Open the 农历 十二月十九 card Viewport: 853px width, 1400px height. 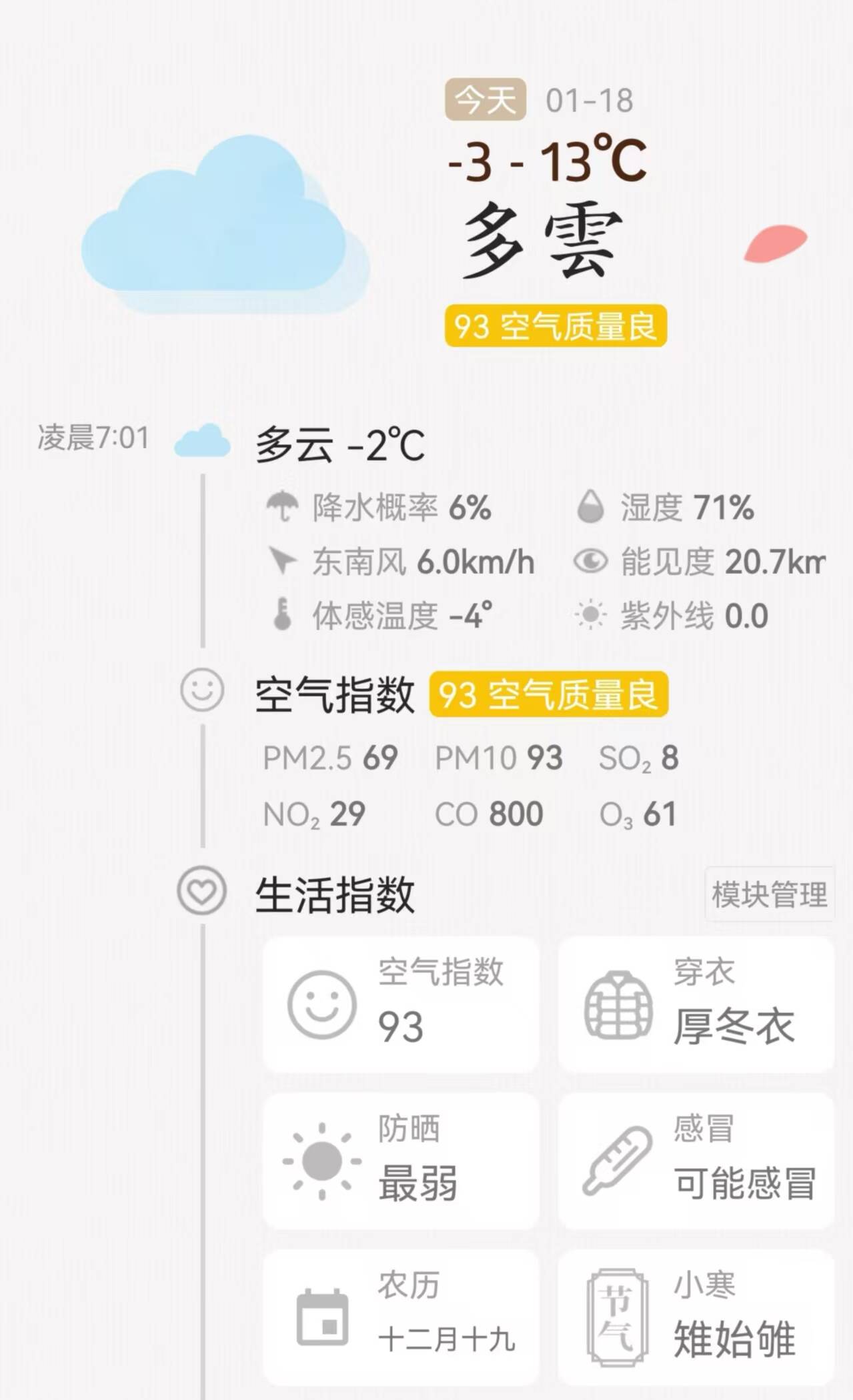click(400, 1317)
